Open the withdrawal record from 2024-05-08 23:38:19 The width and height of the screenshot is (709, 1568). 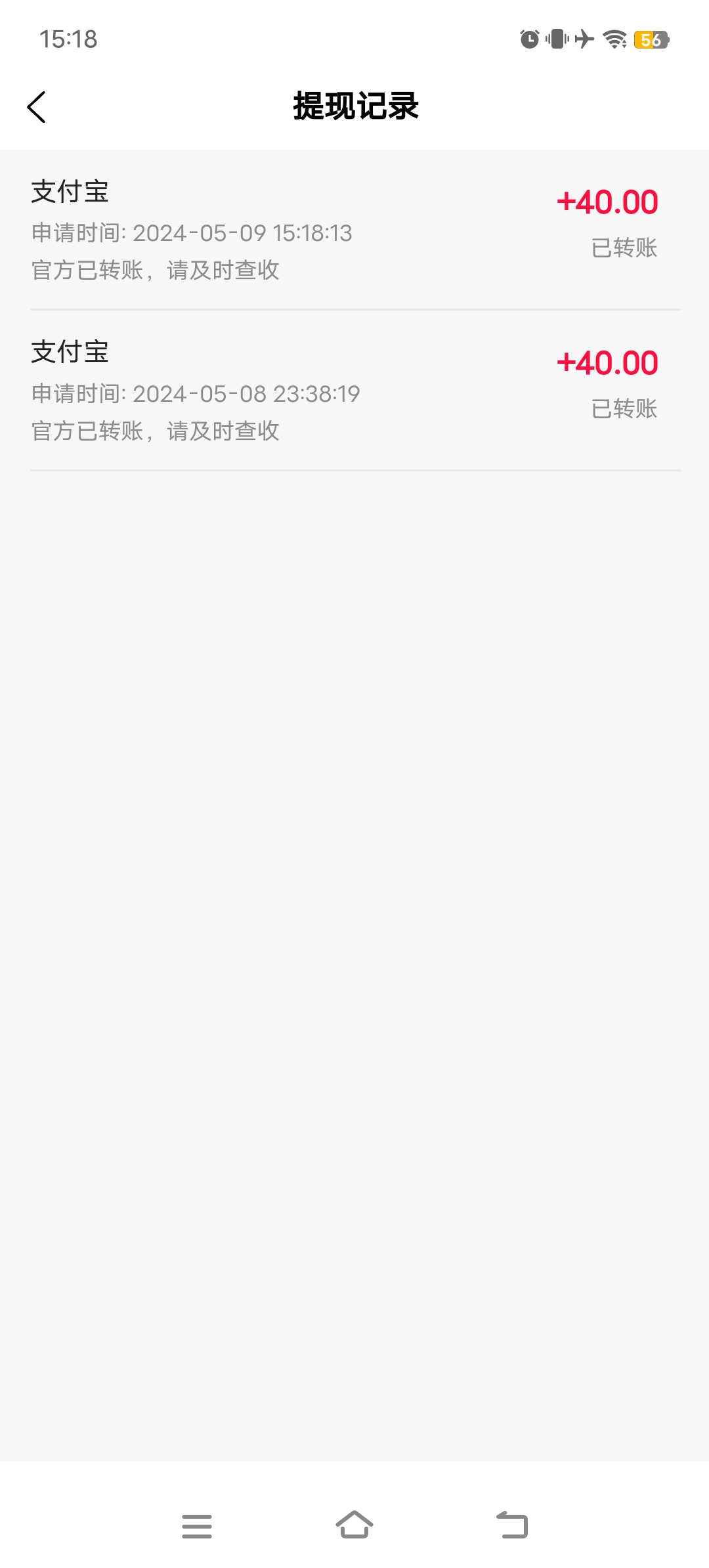354,391
